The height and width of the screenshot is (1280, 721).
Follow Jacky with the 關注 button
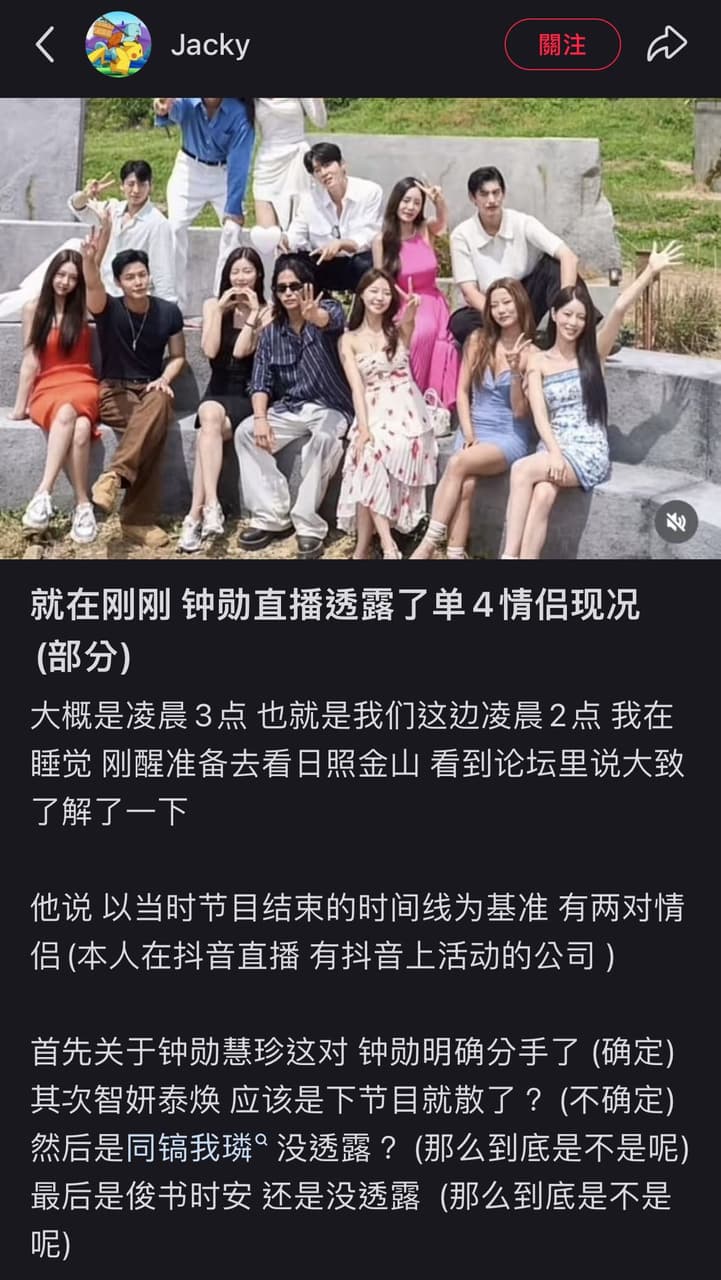point(562,45)
